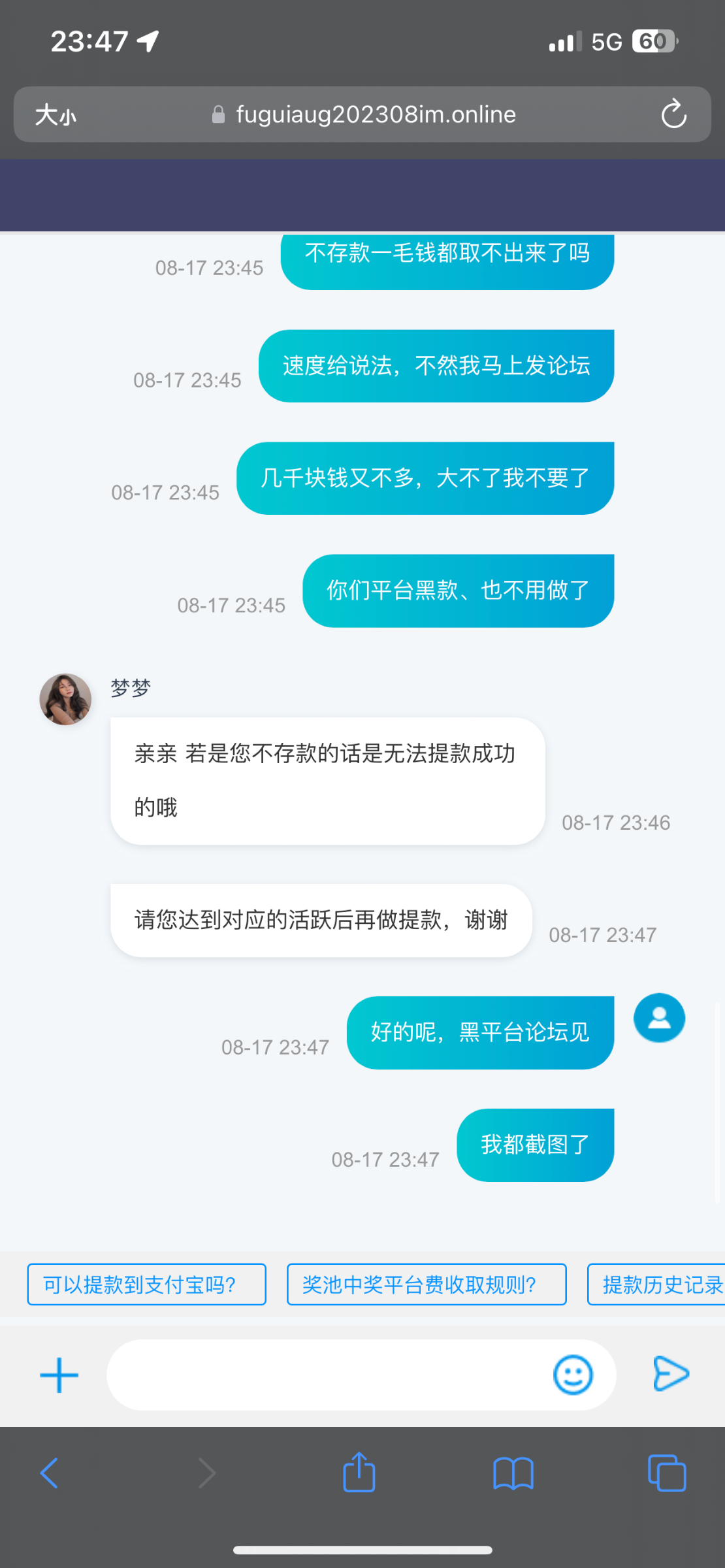Viewport: 725px width, 1568px height.
Task: Tap the plus attachment icon
Action: click(x=59, y=1375)
